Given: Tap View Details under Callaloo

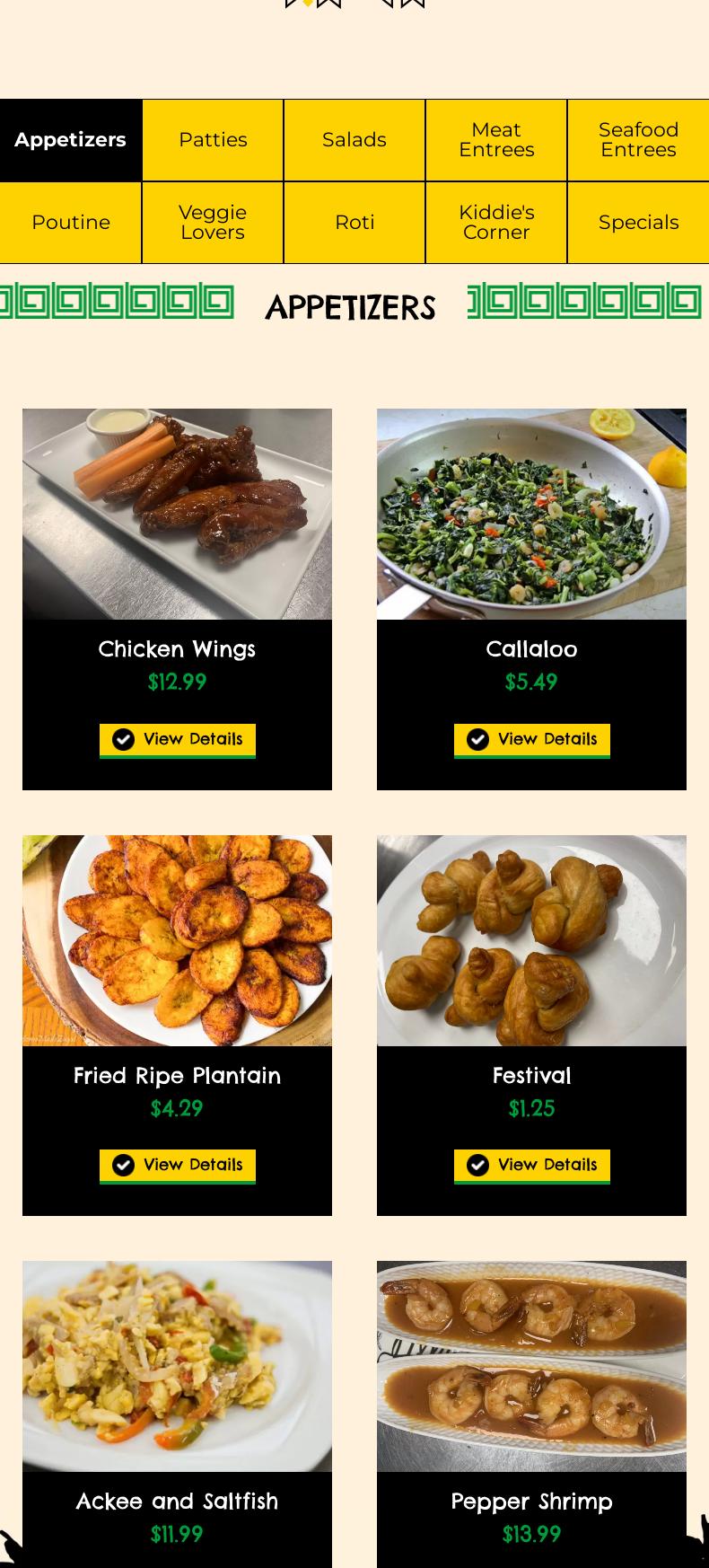Looking at the screenshot, I should click(532, 740).
